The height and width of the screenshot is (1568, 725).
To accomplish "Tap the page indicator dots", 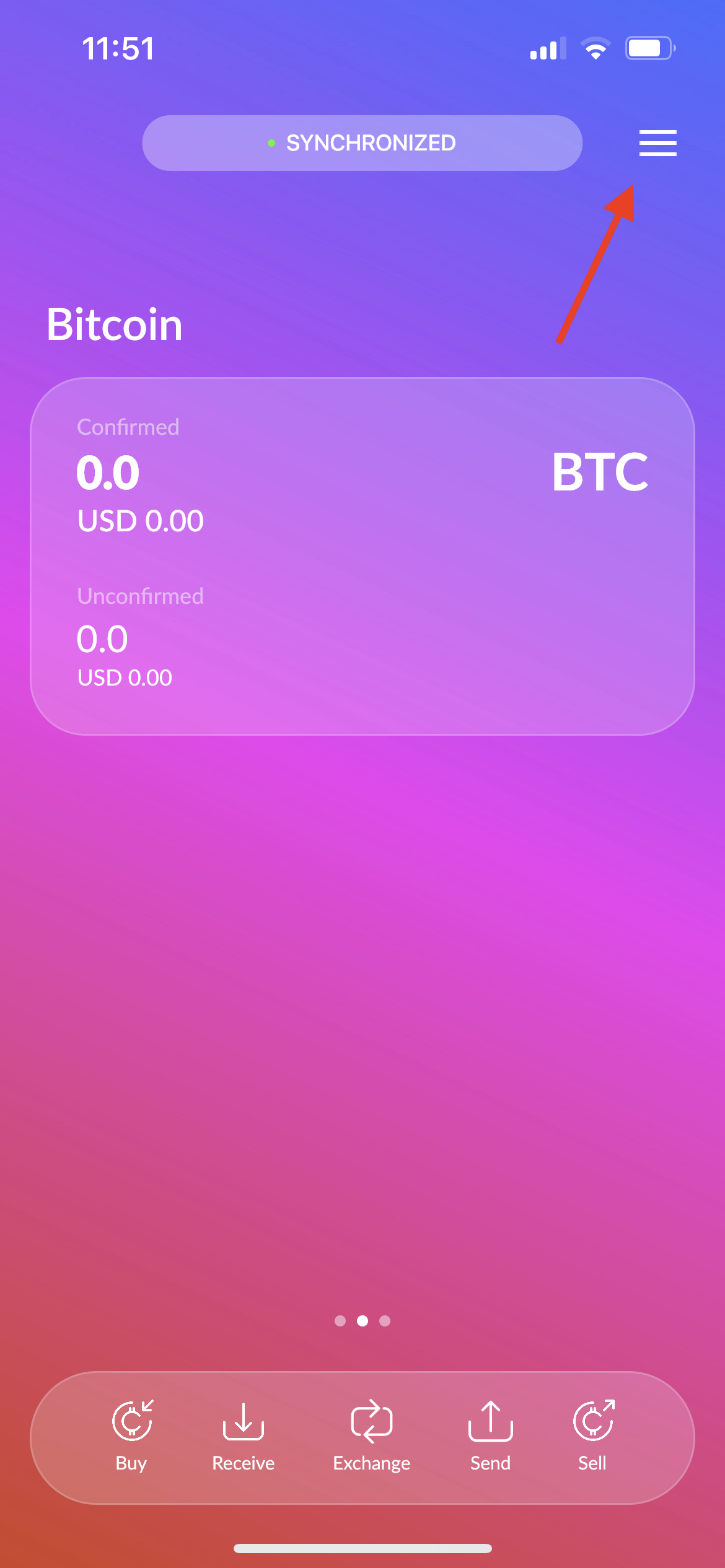I will point(362,1321).
